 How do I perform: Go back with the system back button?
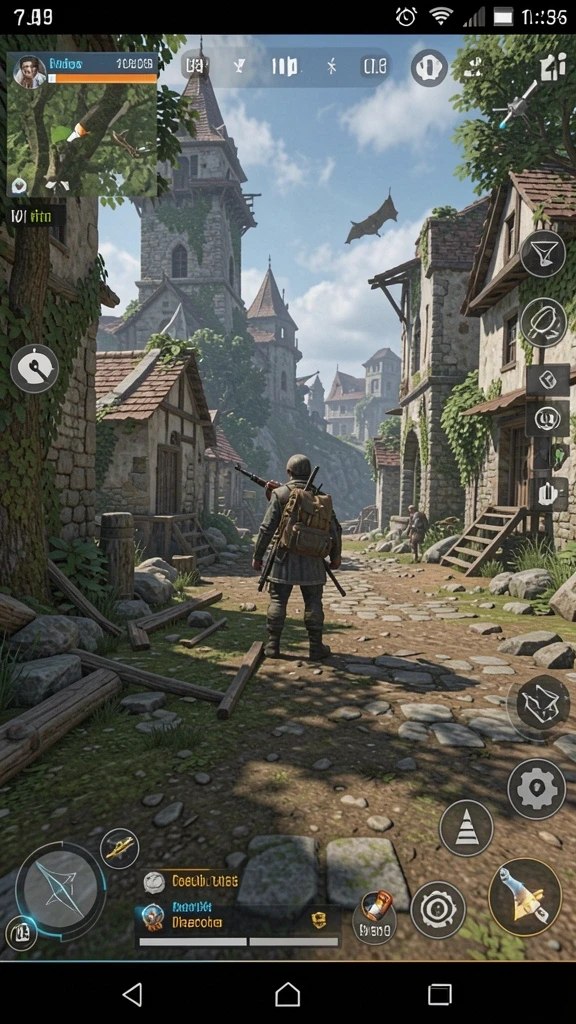(133, 995)
